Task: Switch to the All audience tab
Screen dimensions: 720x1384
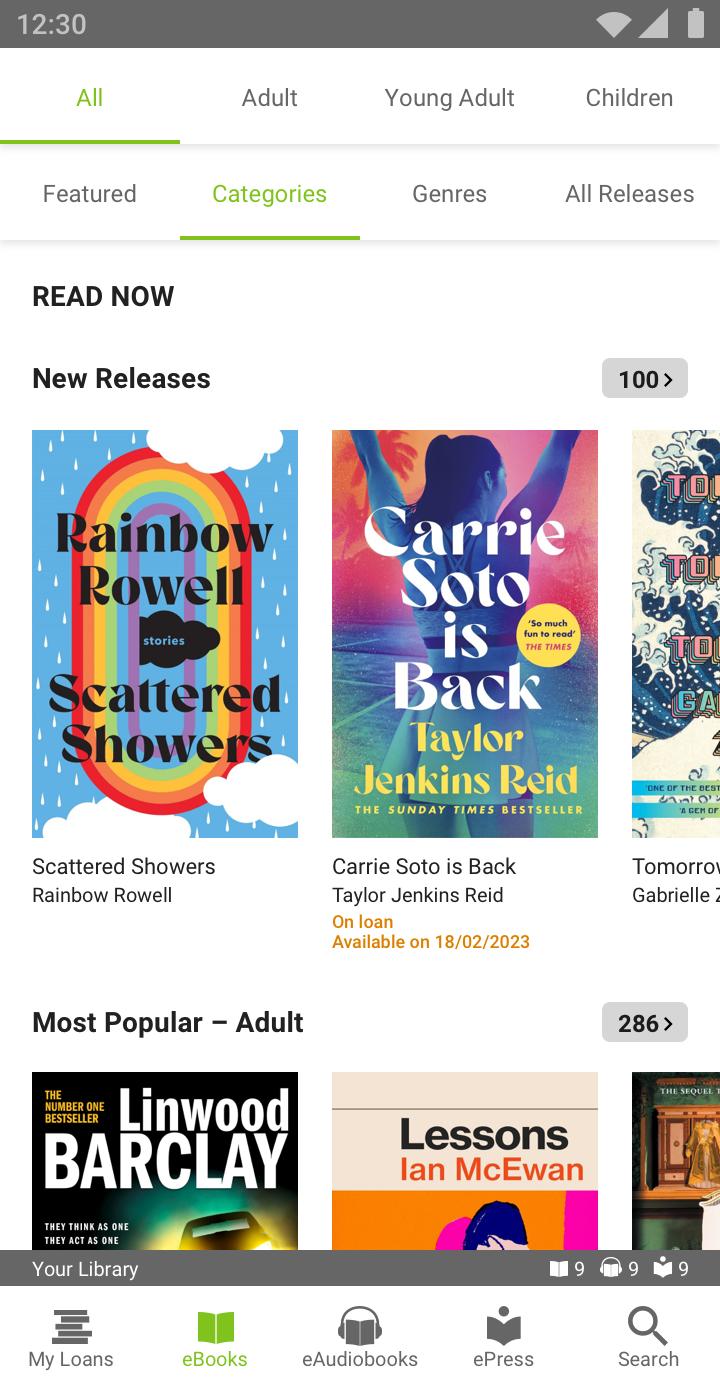Action: (x=90, y=98)
